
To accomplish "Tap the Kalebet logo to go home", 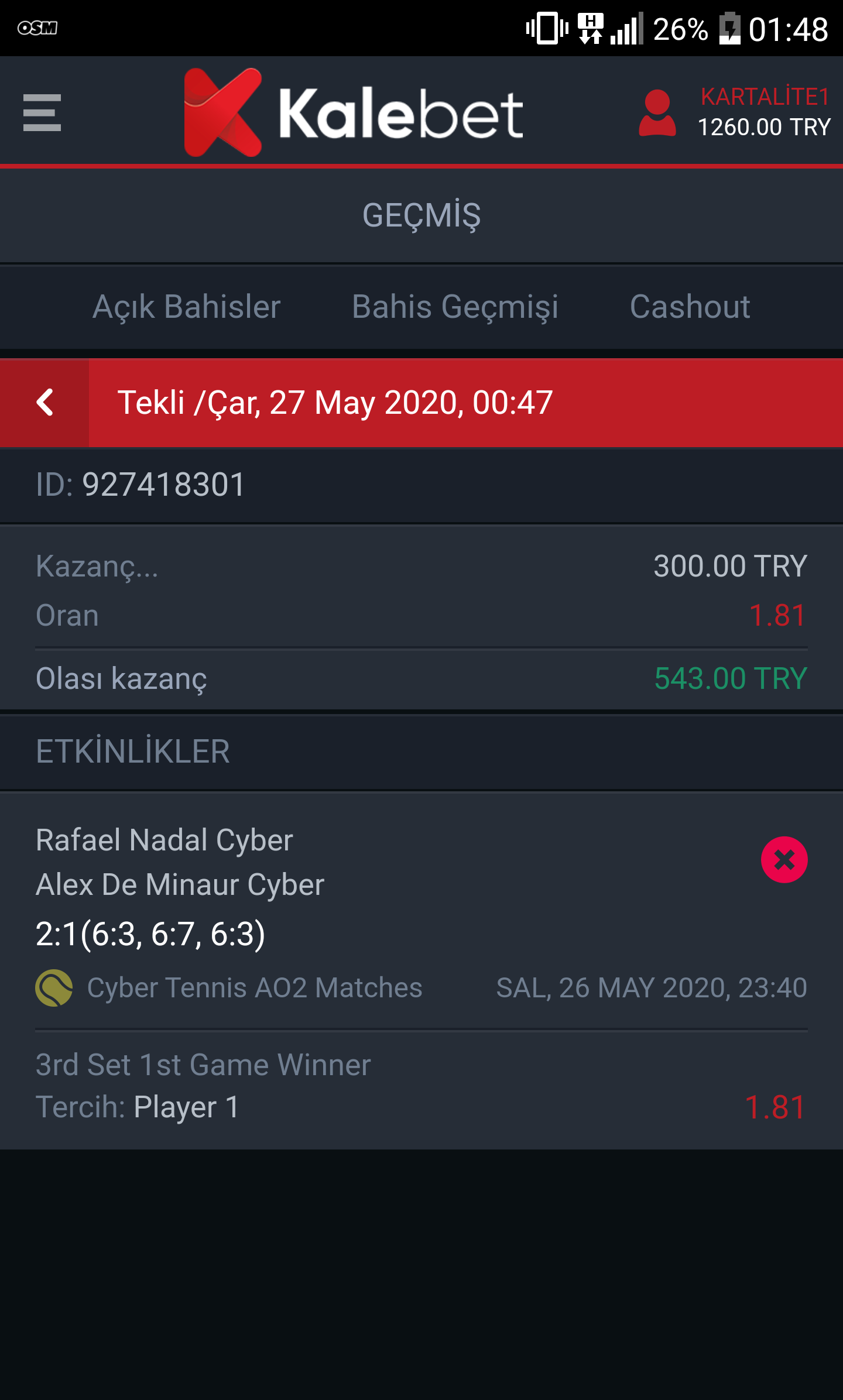I will [x=354, y=112].
